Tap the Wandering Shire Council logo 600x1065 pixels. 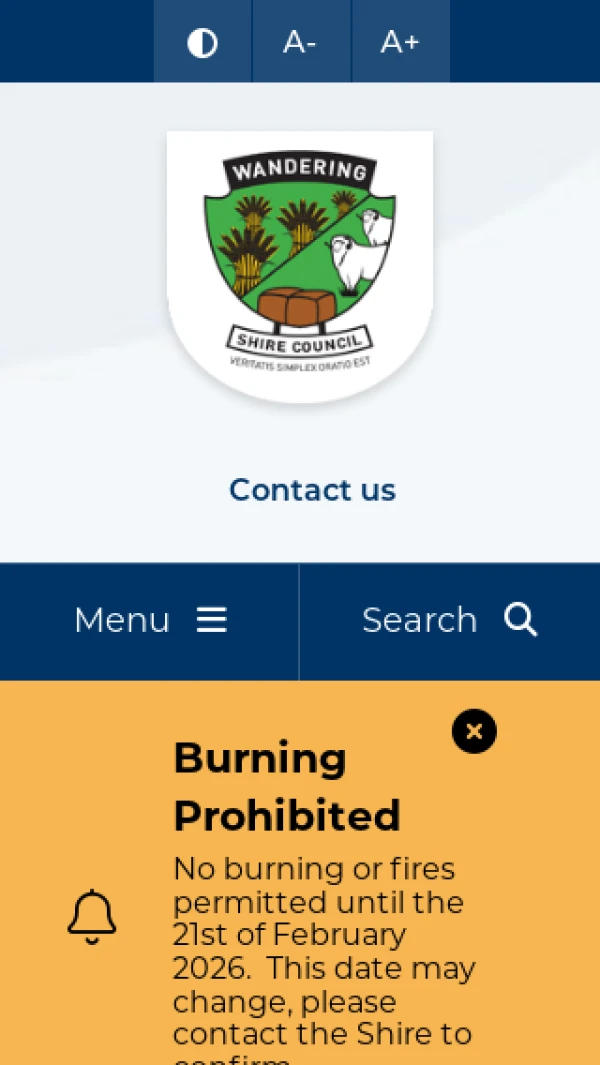click(x=300, y=265)
